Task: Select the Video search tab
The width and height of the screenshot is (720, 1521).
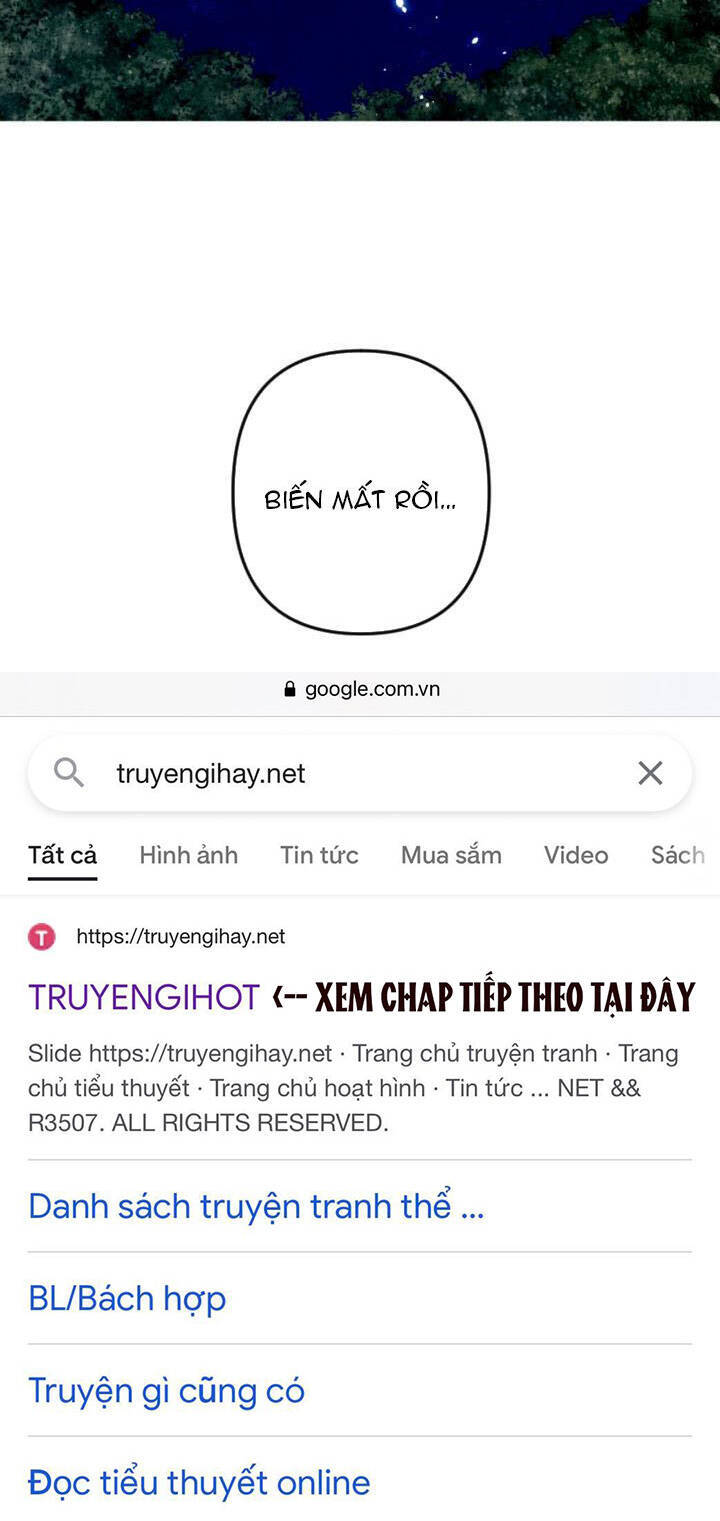Action: [x=575, y=856]
